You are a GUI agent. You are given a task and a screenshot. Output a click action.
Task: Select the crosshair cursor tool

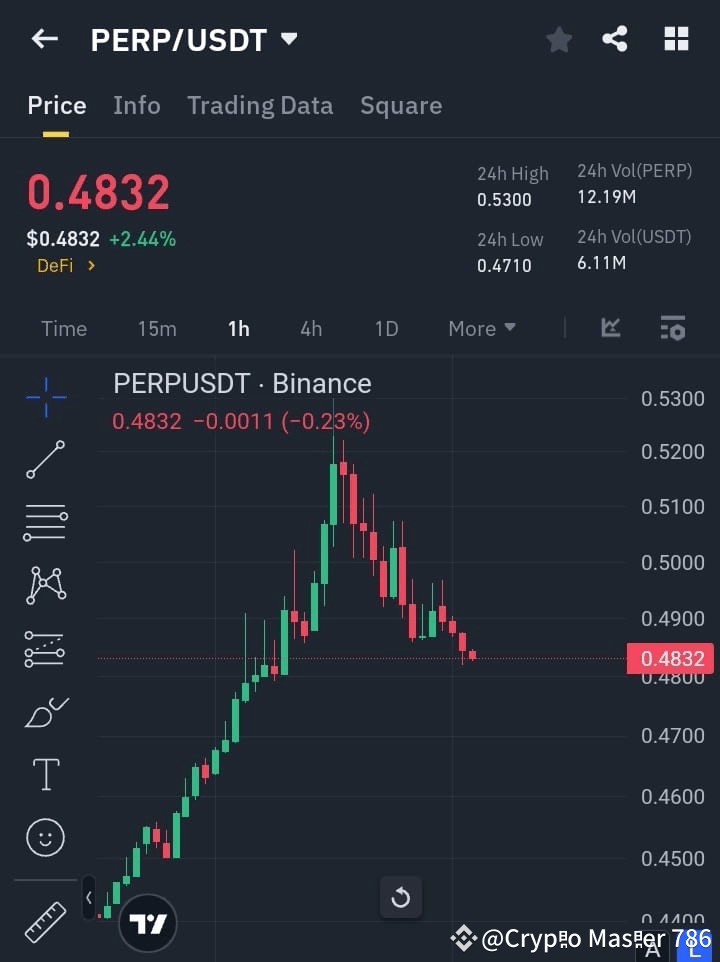(x=45, y=398)
